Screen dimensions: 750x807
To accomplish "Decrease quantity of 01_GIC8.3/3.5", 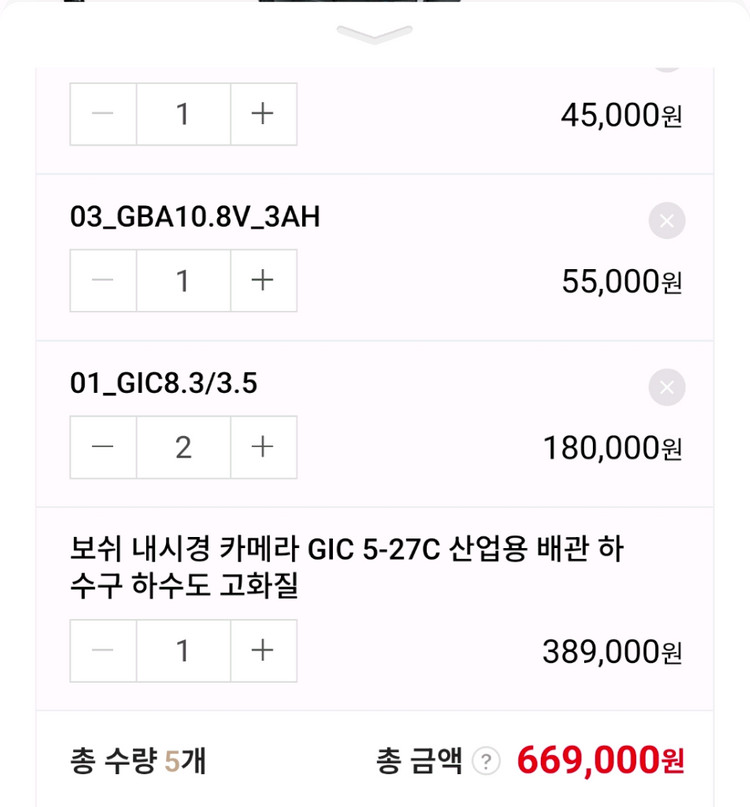I will [101, 447].
